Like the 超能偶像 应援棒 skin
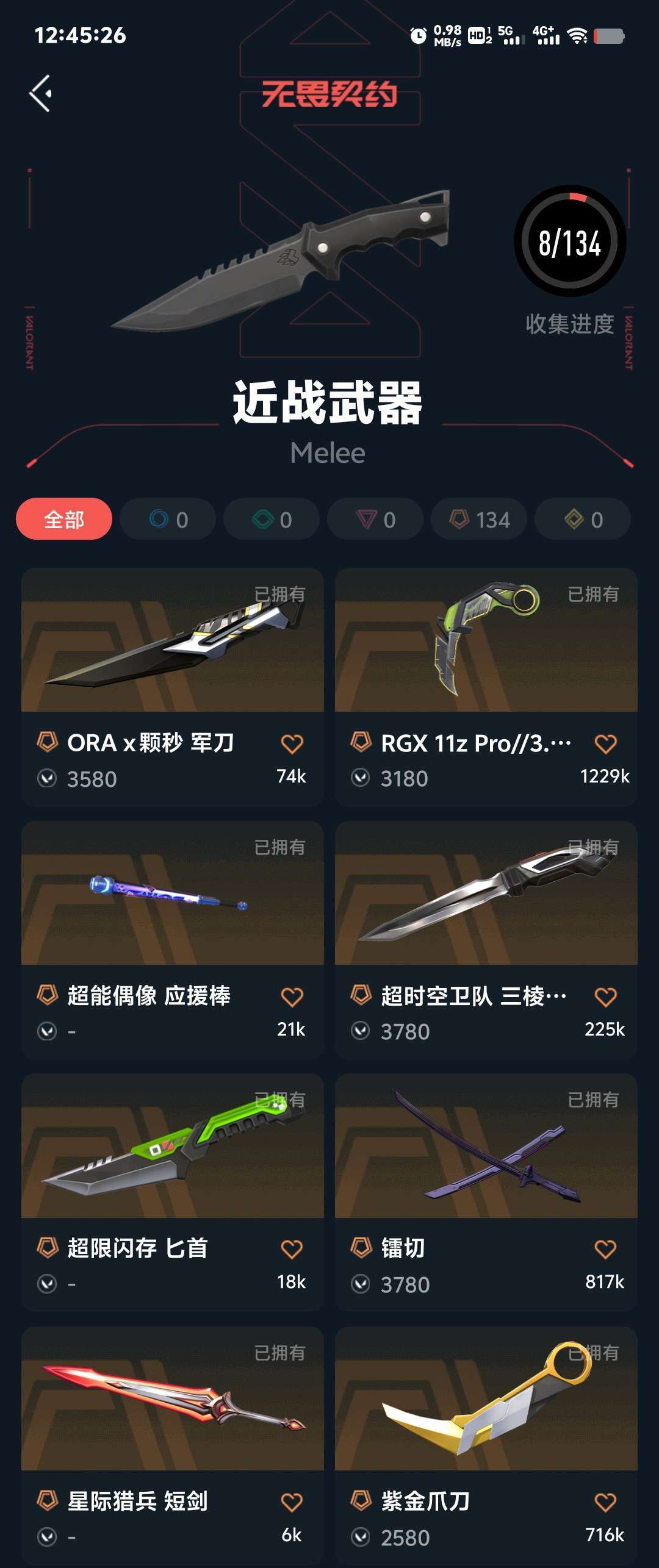The height and width of the screenshot is (1568, 659). point(292,997)
